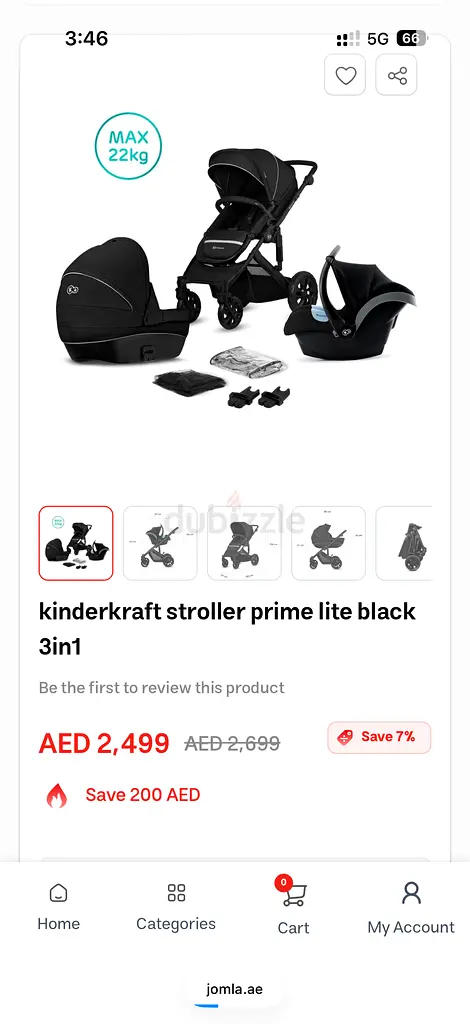Image resolution: width=470 pixels, height=1024 pixels.
Task: Be the first to review this product
Action: tap(161, 688)
